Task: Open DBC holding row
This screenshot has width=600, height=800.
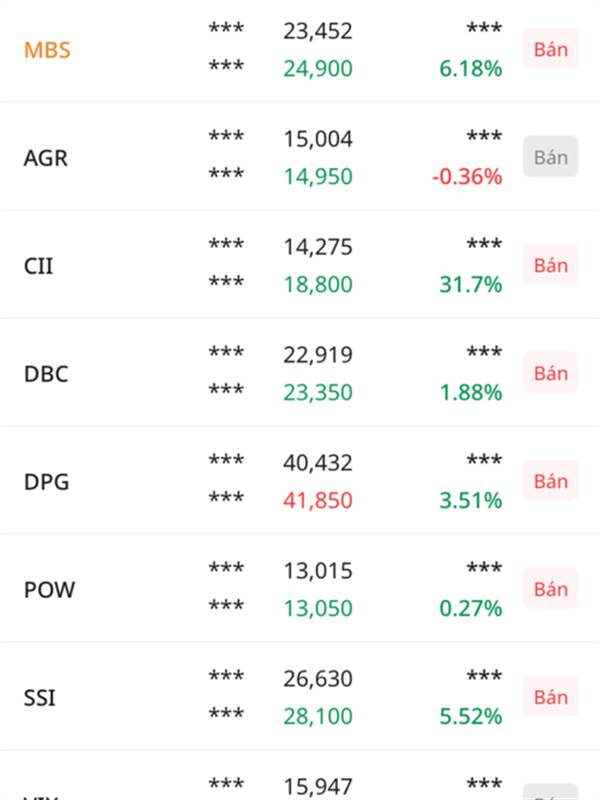Action: tap(45, 373)
